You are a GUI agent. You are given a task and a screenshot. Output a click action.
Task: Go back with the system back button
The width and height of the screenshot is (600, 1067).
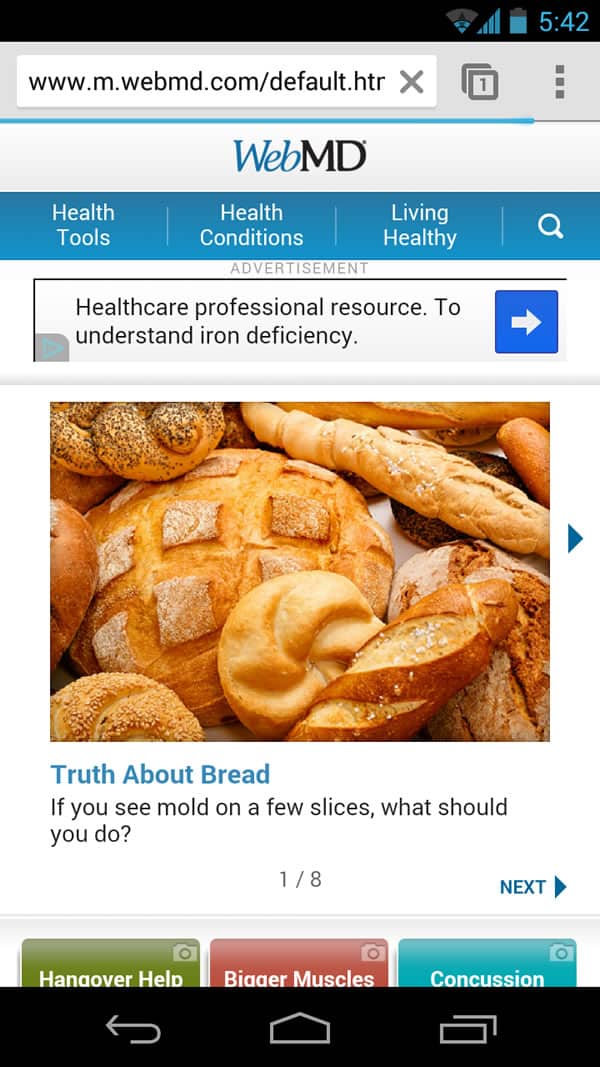[x=133, y=1028]
